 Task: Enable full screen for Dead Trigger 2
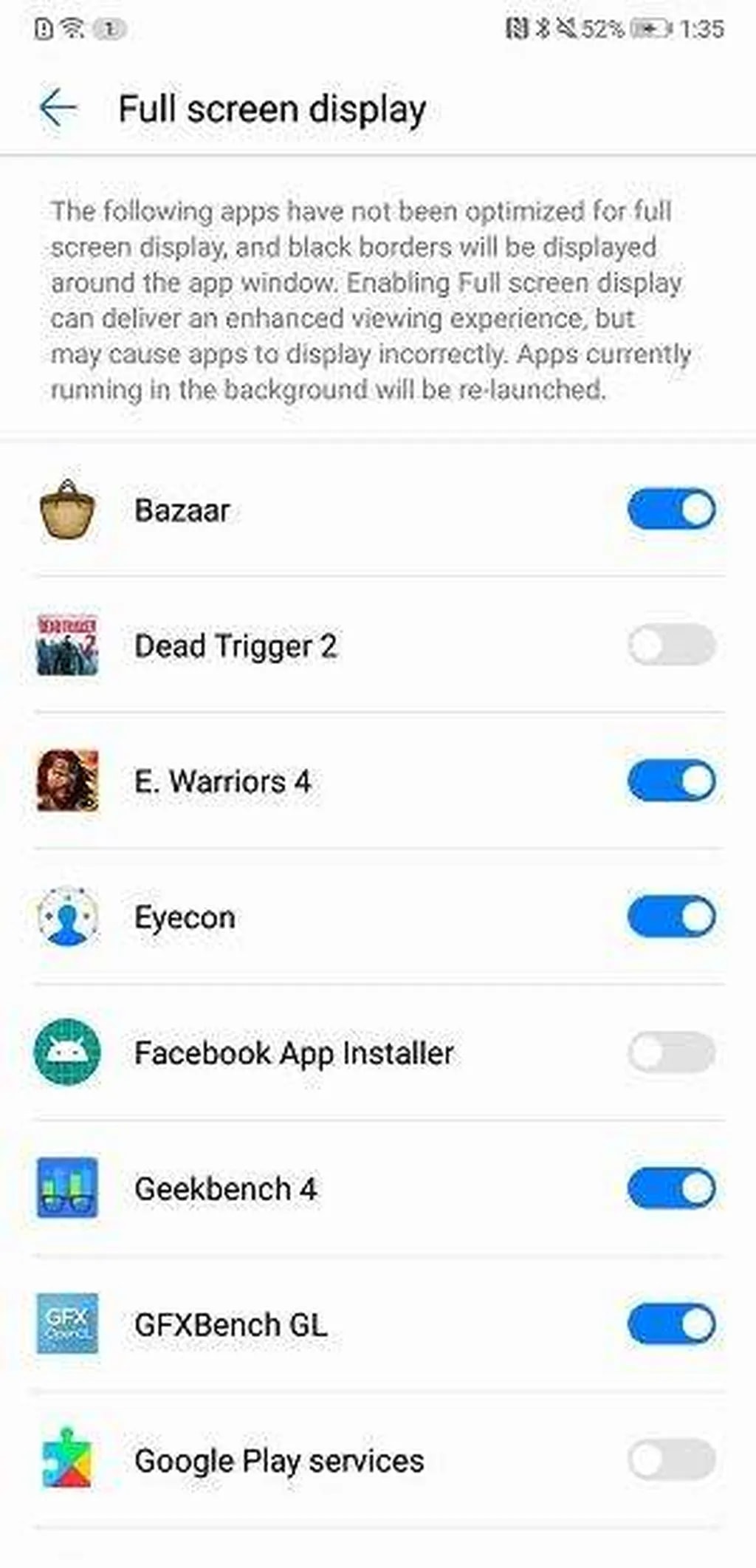point(670,645)
